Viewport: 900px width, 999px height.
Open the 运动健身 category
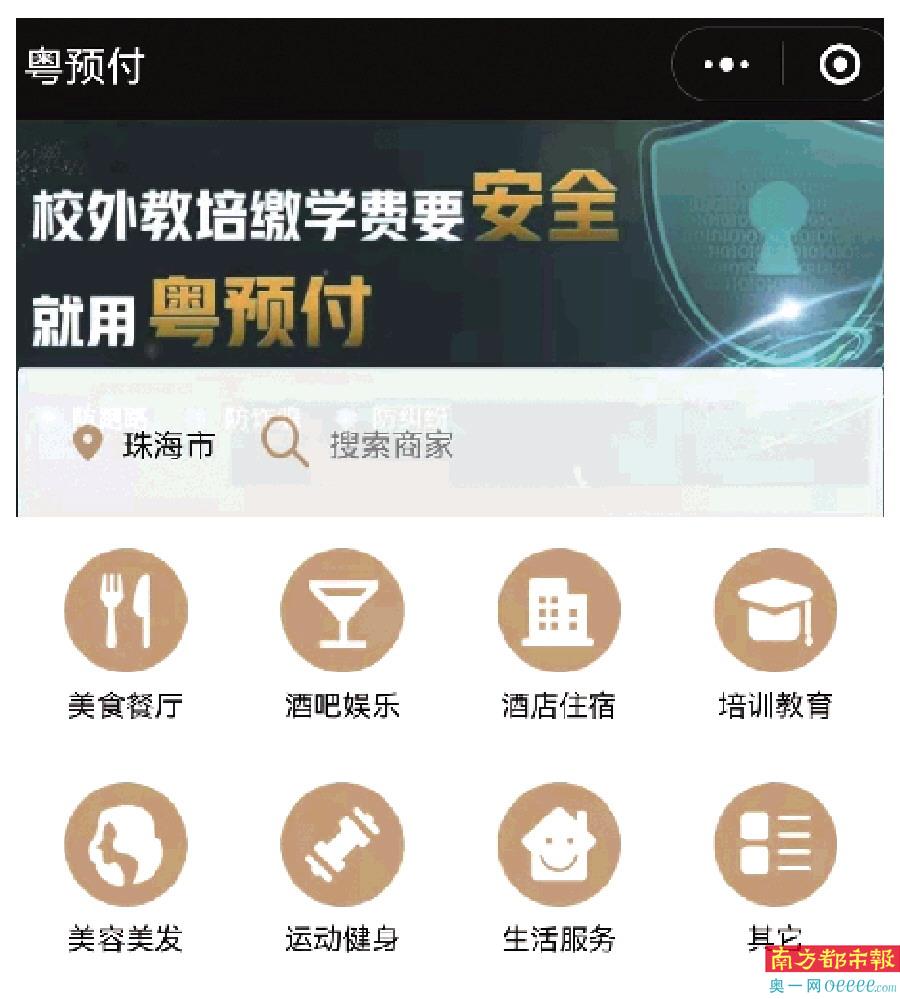[x=342, y=845]
